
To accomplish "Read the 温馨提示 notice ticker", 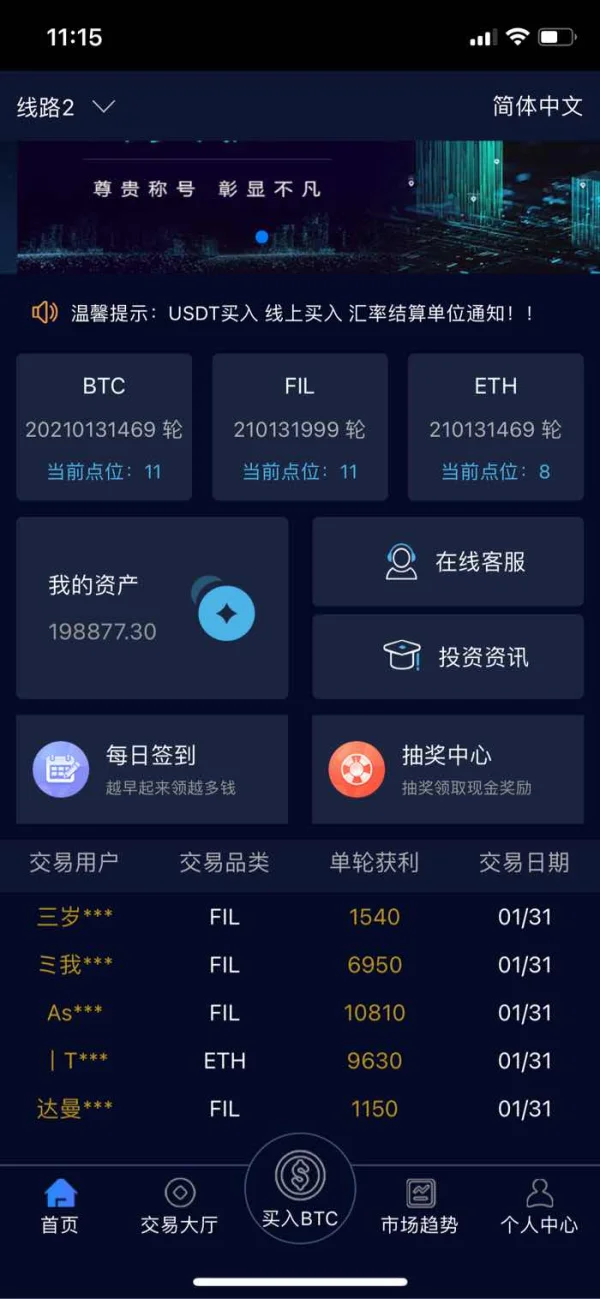I will click(300, 313).
